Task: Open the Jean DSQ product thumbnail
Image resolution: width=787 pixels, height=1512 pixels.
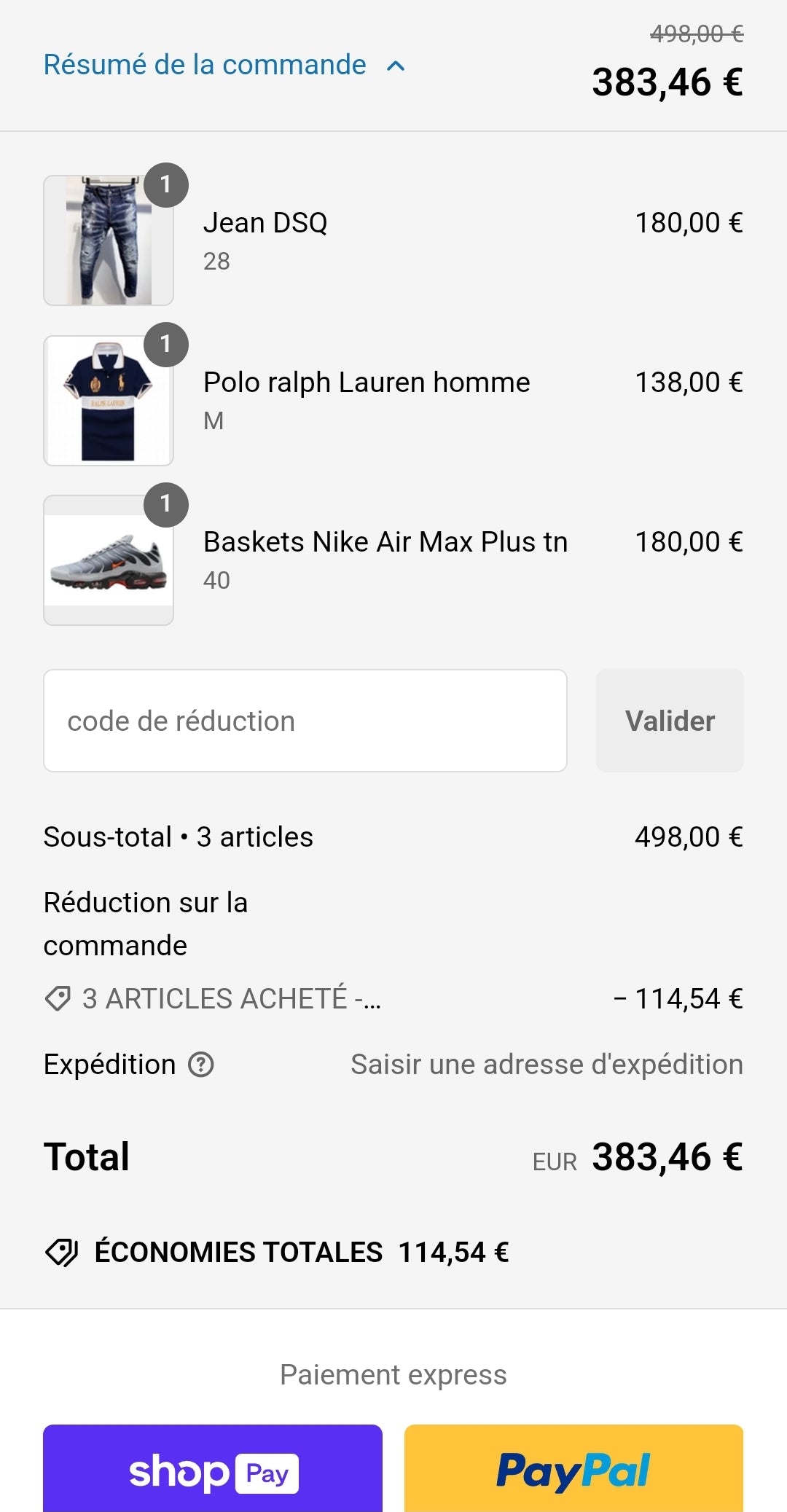Action: pyautogui.click(x=108, y=240)
